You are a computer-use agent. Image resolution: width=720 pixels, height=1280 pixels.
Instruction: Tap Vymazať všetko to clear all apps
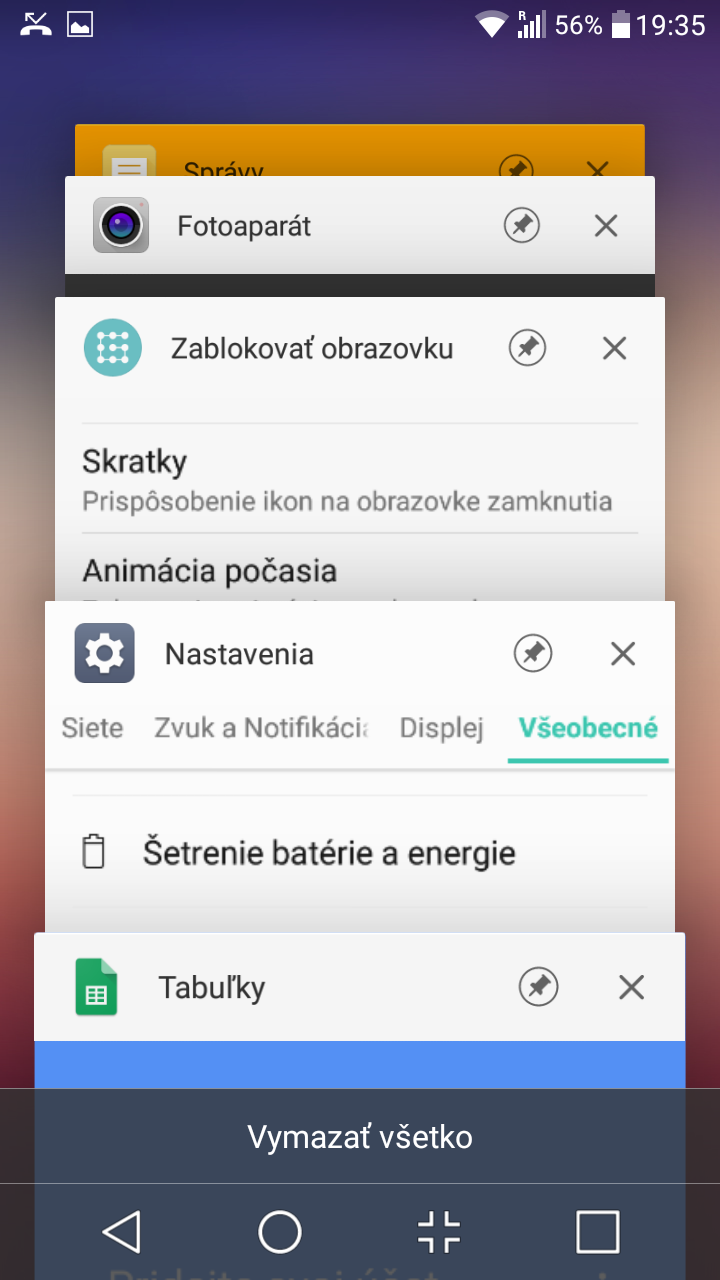click(x=360, y=1137)
